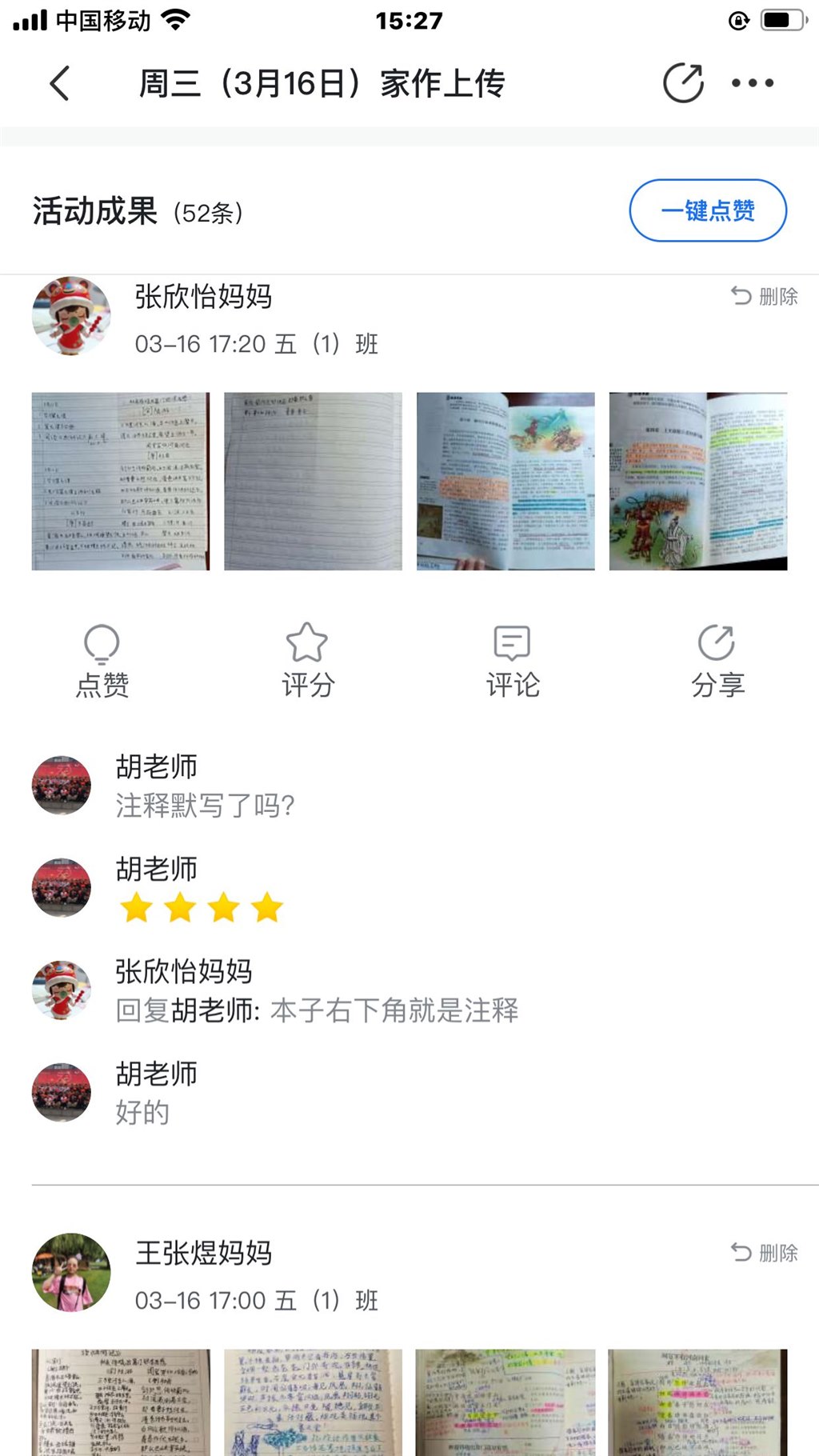
Task: Tap the 一键点赞 button
Action: (708, 210)
